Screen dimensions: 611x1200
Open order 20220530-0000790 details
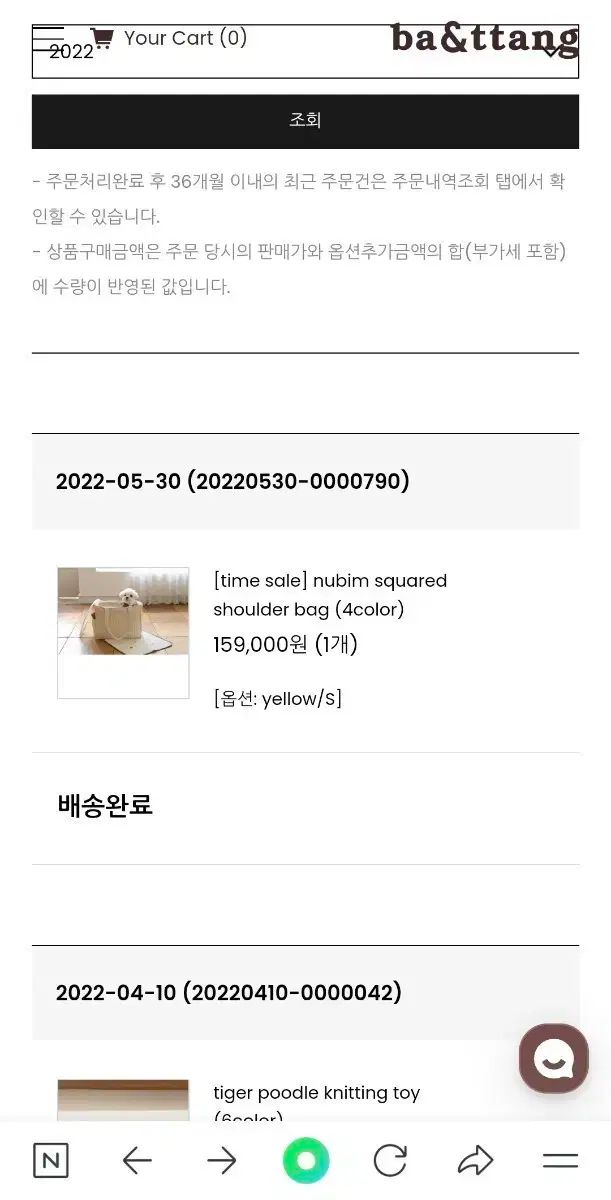233,481
